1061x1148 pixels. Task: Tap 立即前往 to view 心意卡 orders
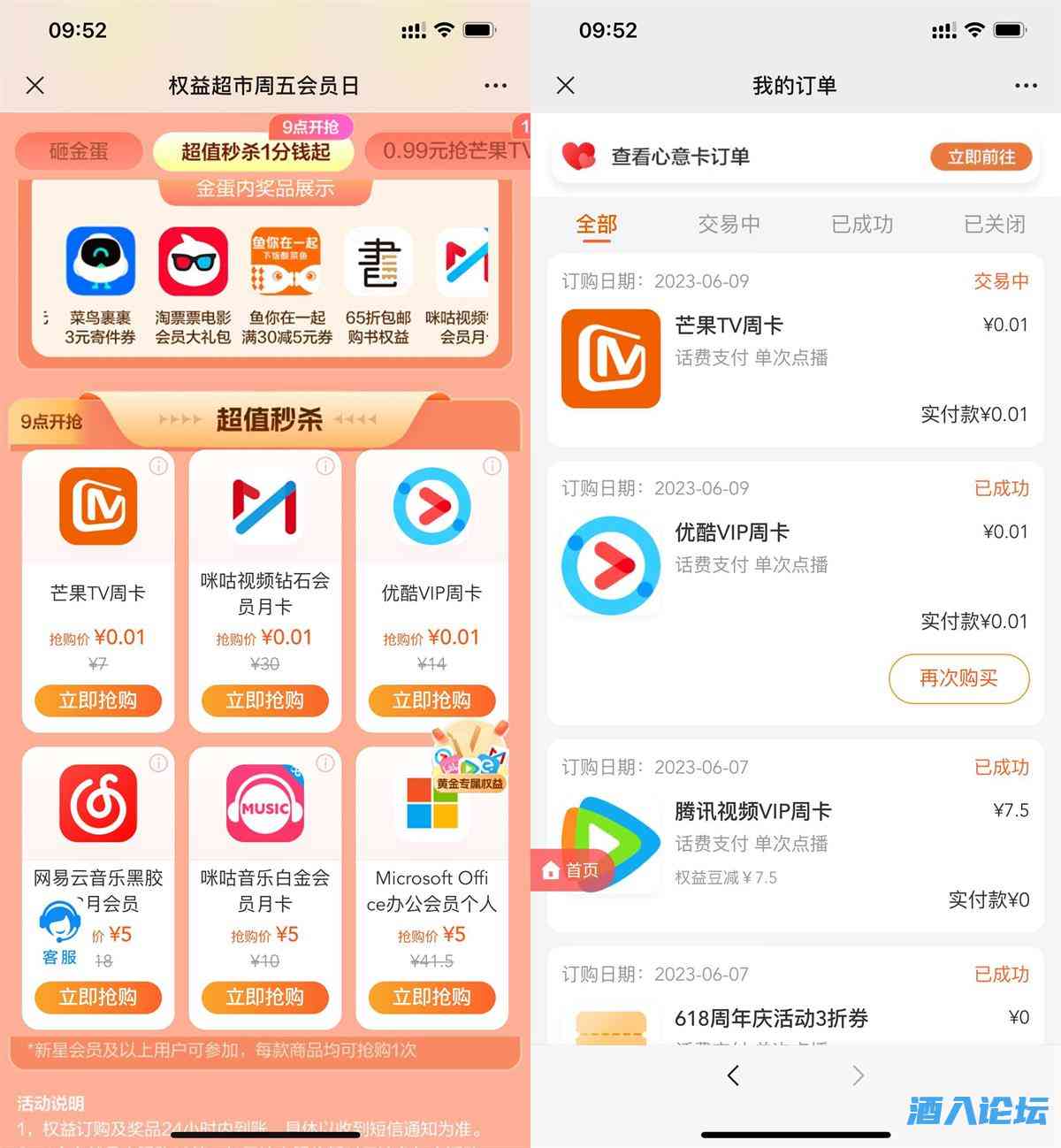coord(981,157)
